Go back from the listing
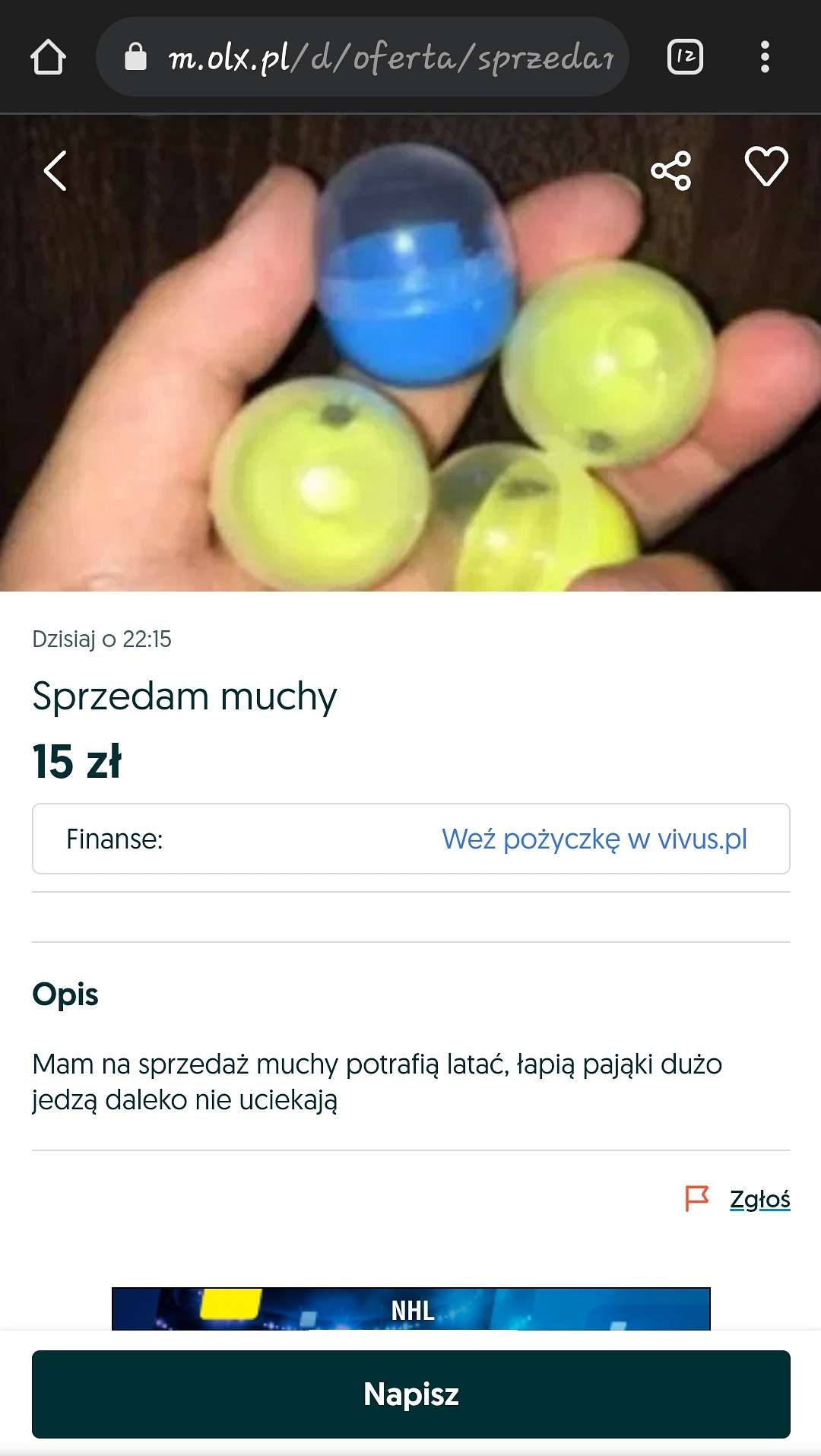This screenshot has width=821, height=1456. coord(55,170)
